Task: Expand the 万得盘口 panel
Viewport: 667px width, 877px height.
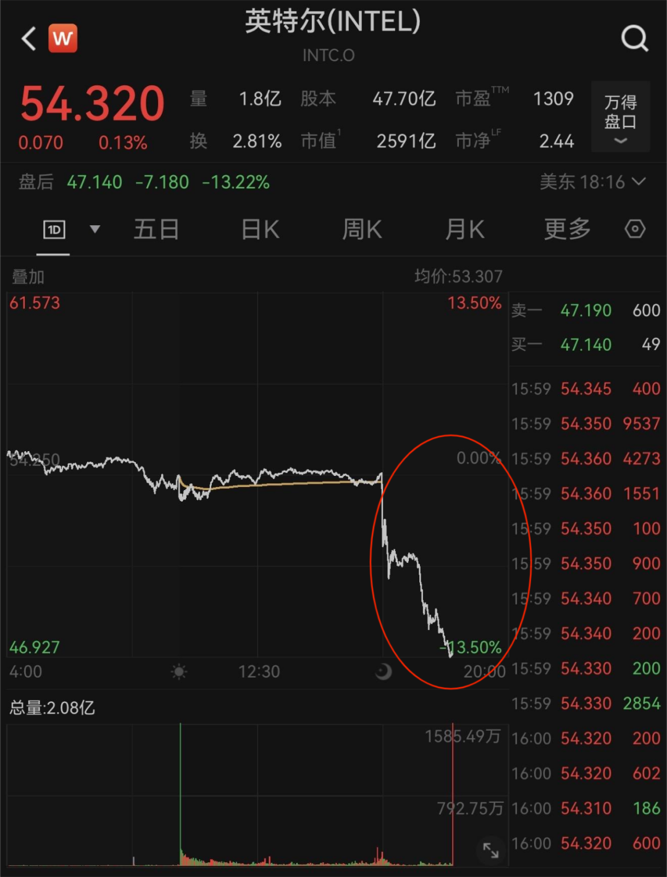Action: [x=620, y=118]
